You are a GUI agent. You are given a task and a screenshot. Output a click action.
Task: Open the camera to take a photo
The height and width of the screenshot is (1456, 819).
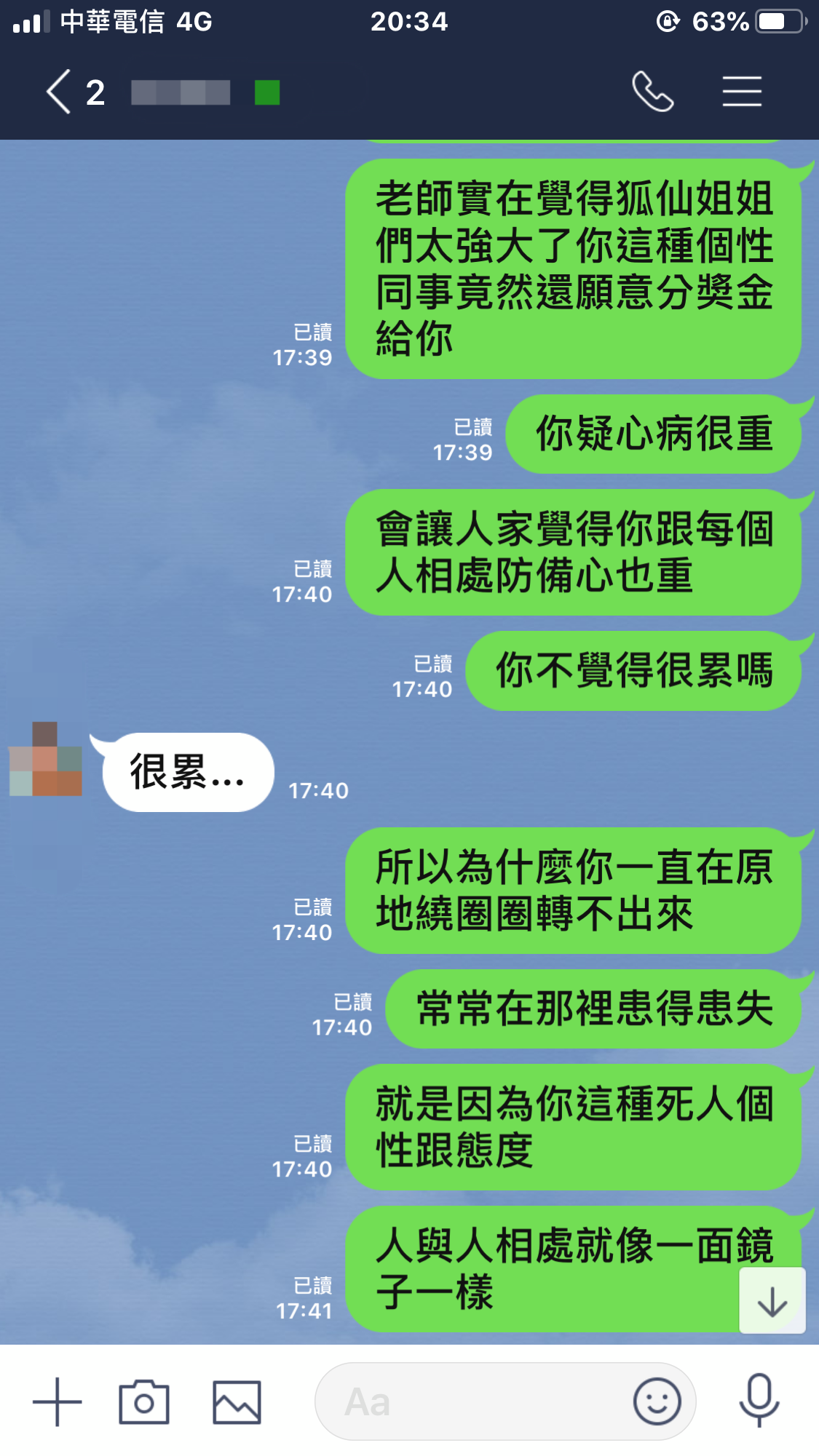[143, 1401]
